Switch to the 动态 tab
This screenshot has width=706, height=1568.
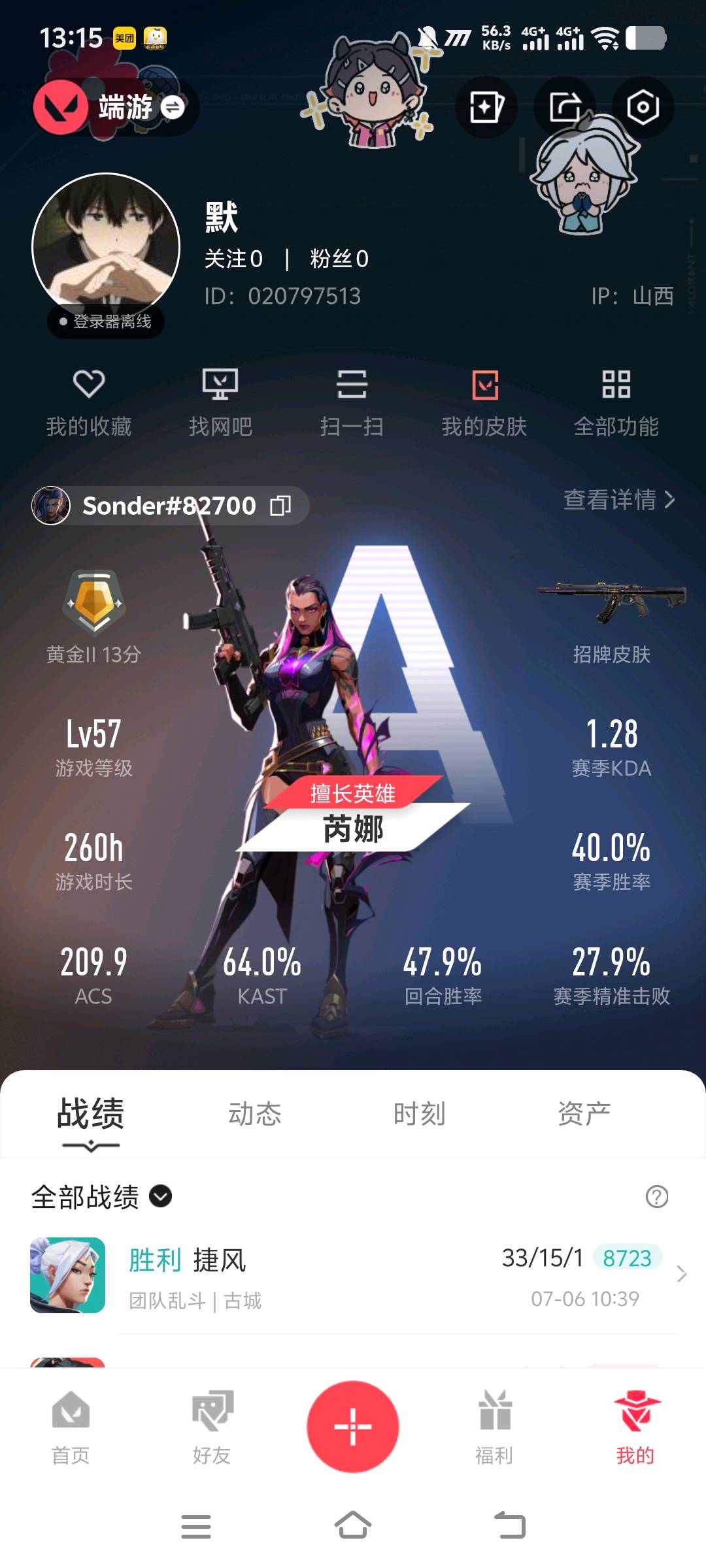[254, 1114]
